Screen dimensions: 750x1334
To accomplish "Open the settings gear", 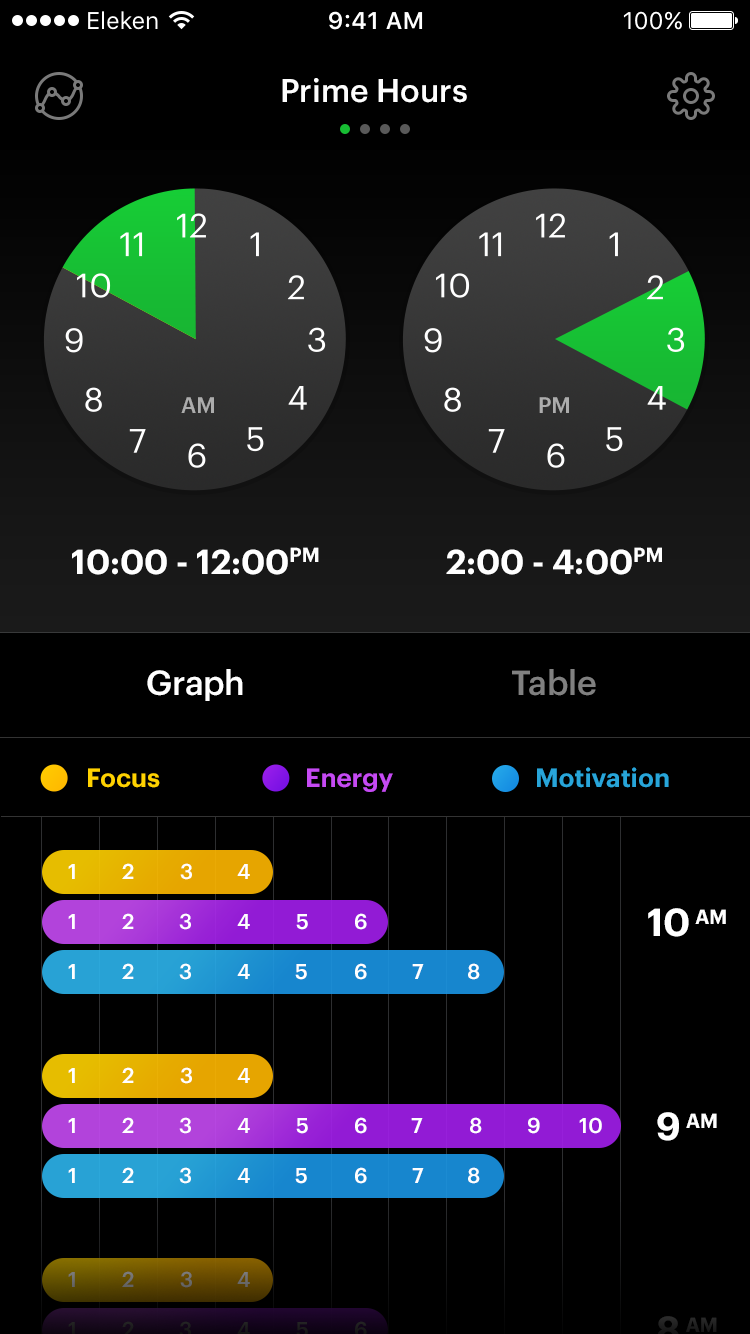I will point(690,96).
